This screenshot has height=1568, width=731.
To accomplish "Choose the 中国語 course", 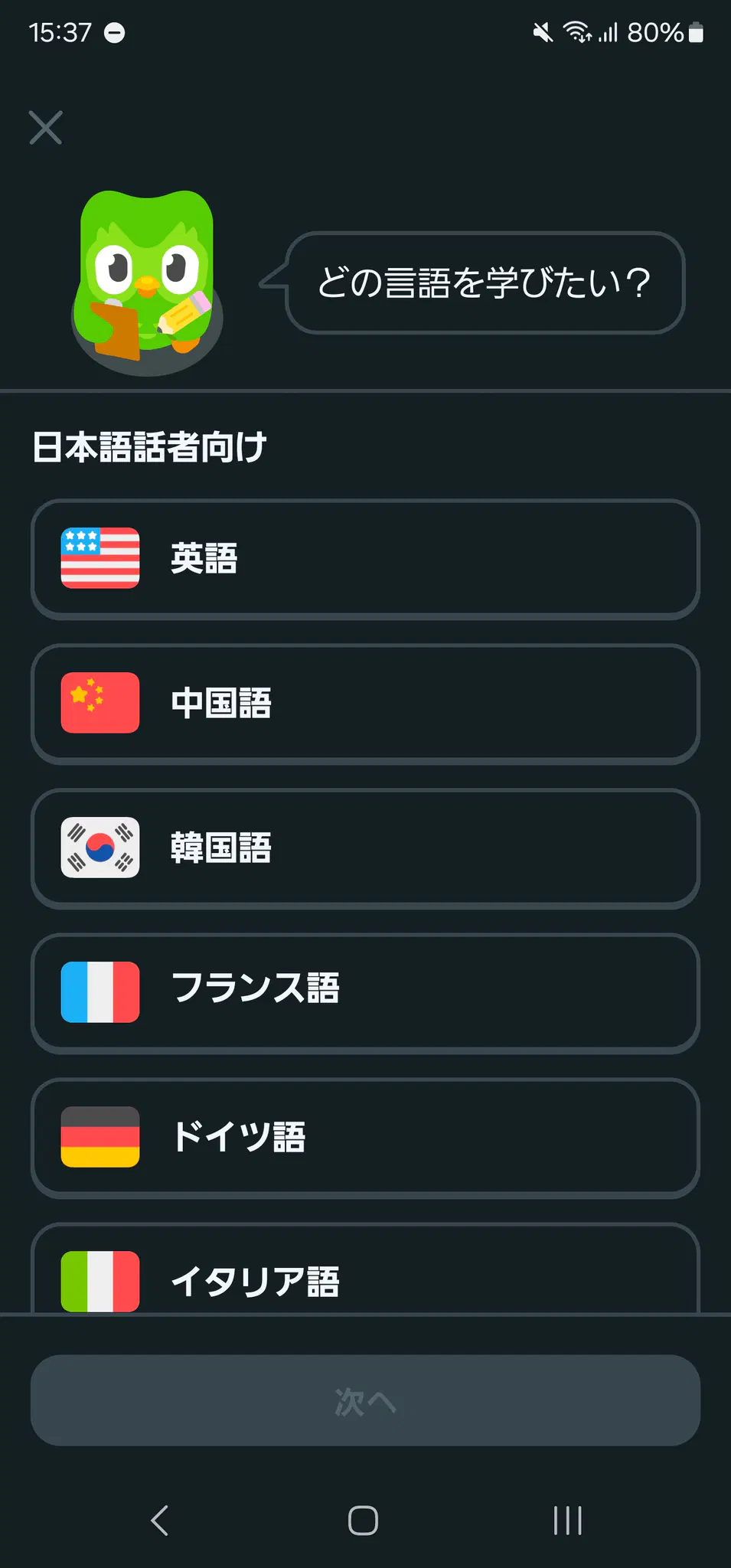I will click(x=365, y=704).
